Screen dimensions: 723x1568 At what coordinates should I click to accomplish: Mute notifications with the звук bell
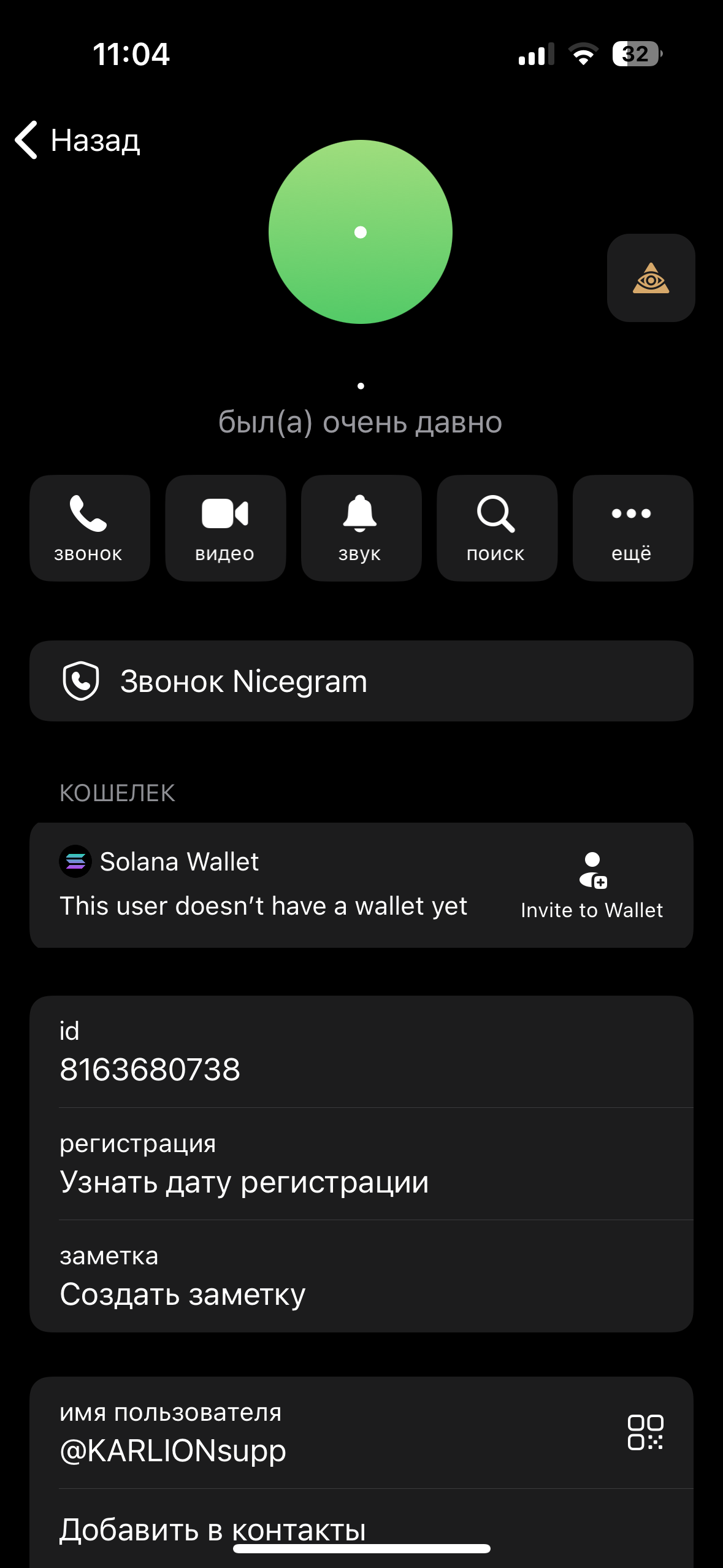pyautogui.click(x=361, y=528)
